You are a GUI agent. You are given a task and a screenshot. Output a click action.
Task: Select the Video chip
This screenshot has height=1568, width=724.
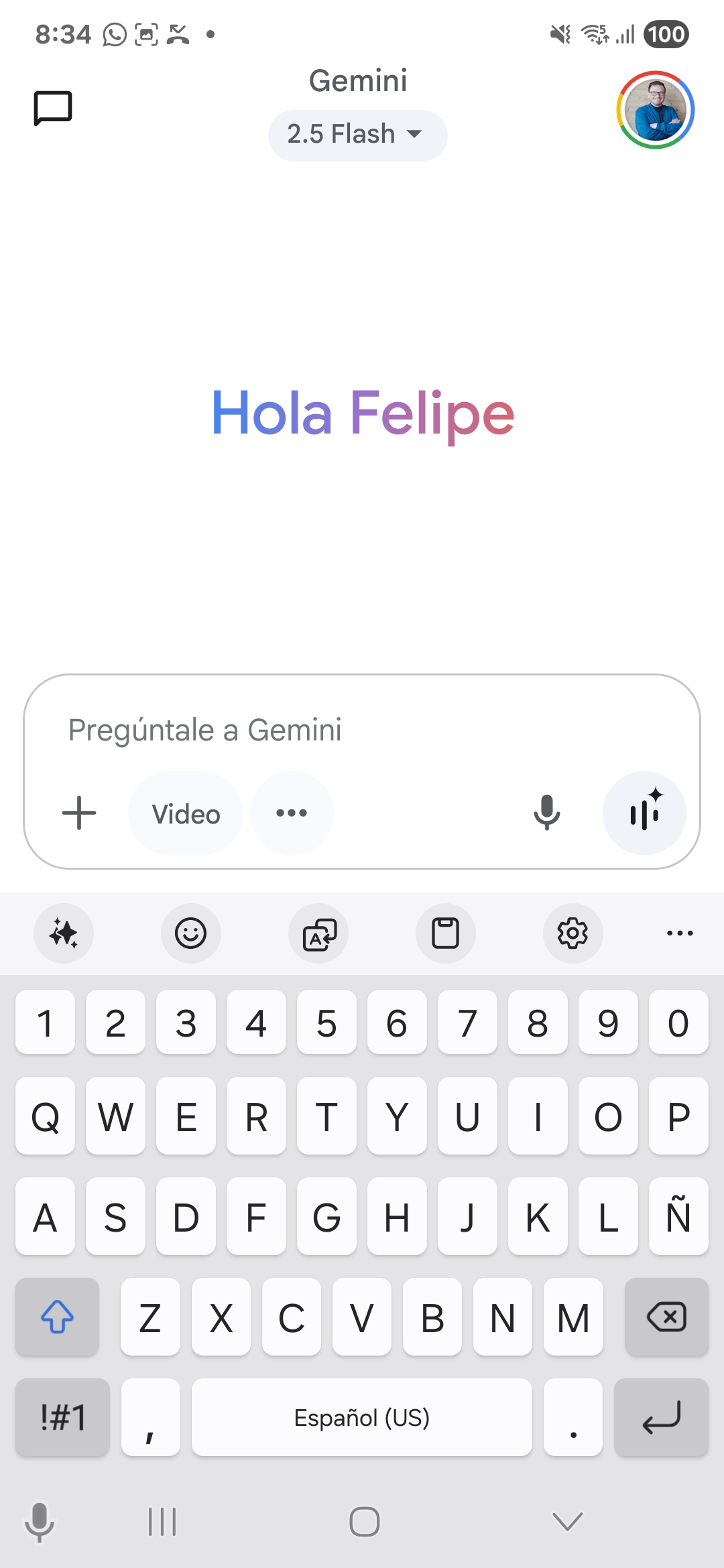pos(186,813)
